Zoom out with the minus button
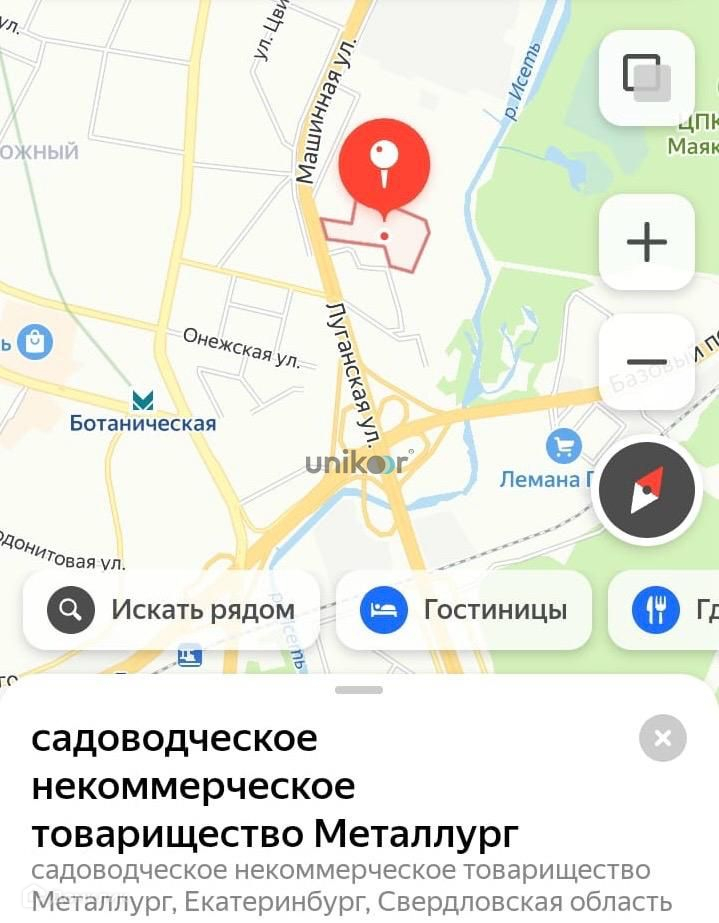Viewport: 719px width, 923px height. (647, 362)
